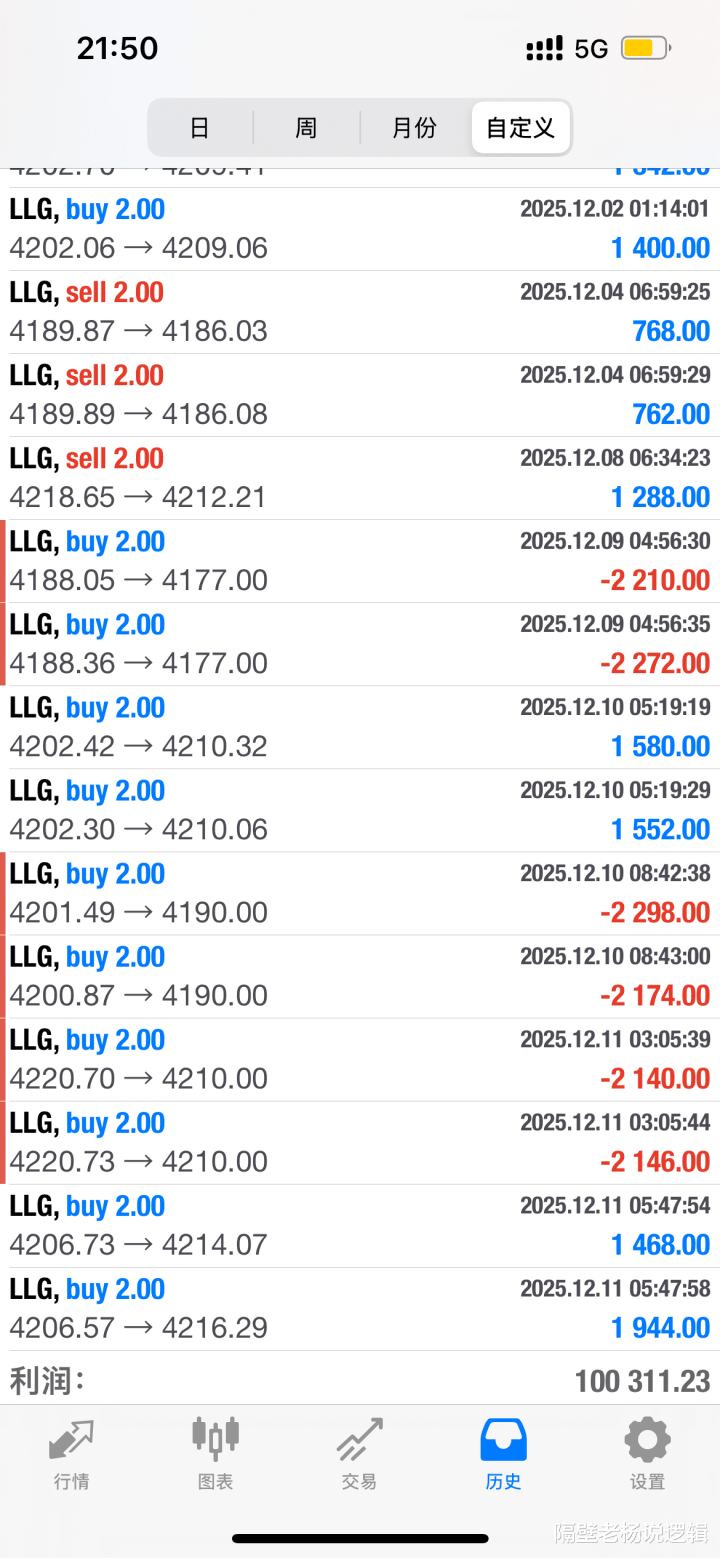The height and width of the screenshot is (1558, 720).
Task: View the sell trade at 2025.12.04 06:59:25
Action: click(x=360, y=312)
